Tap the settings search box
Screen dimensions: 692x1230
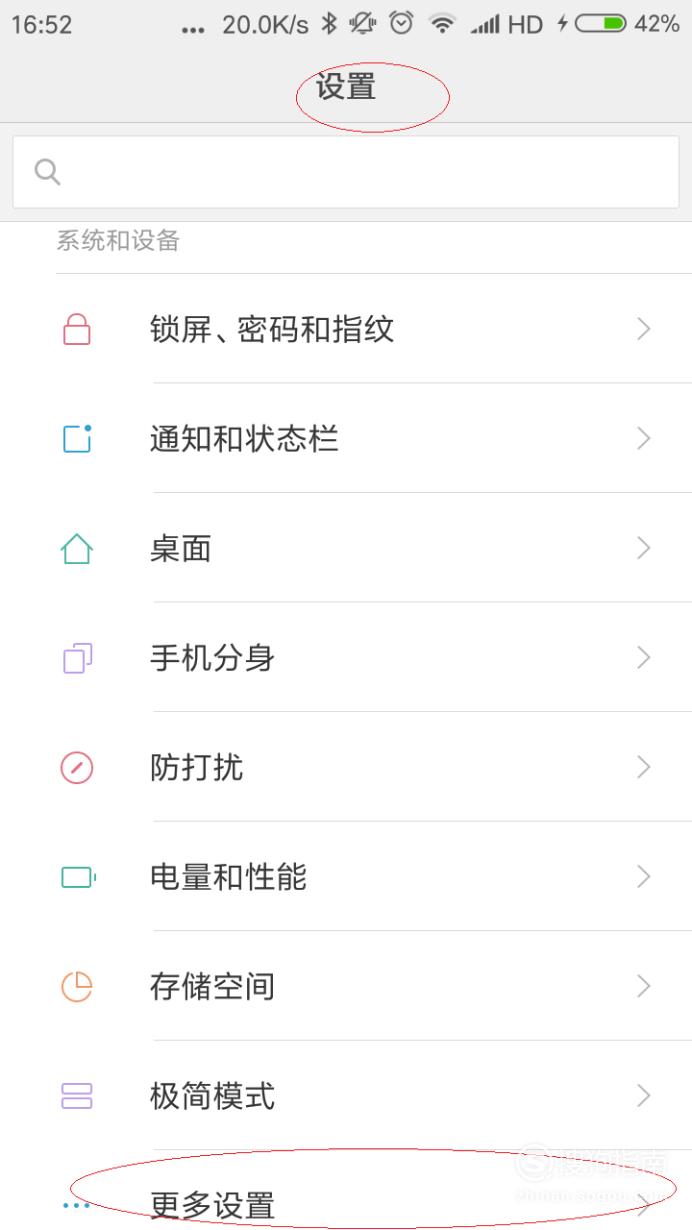click(x=346, y=172)
